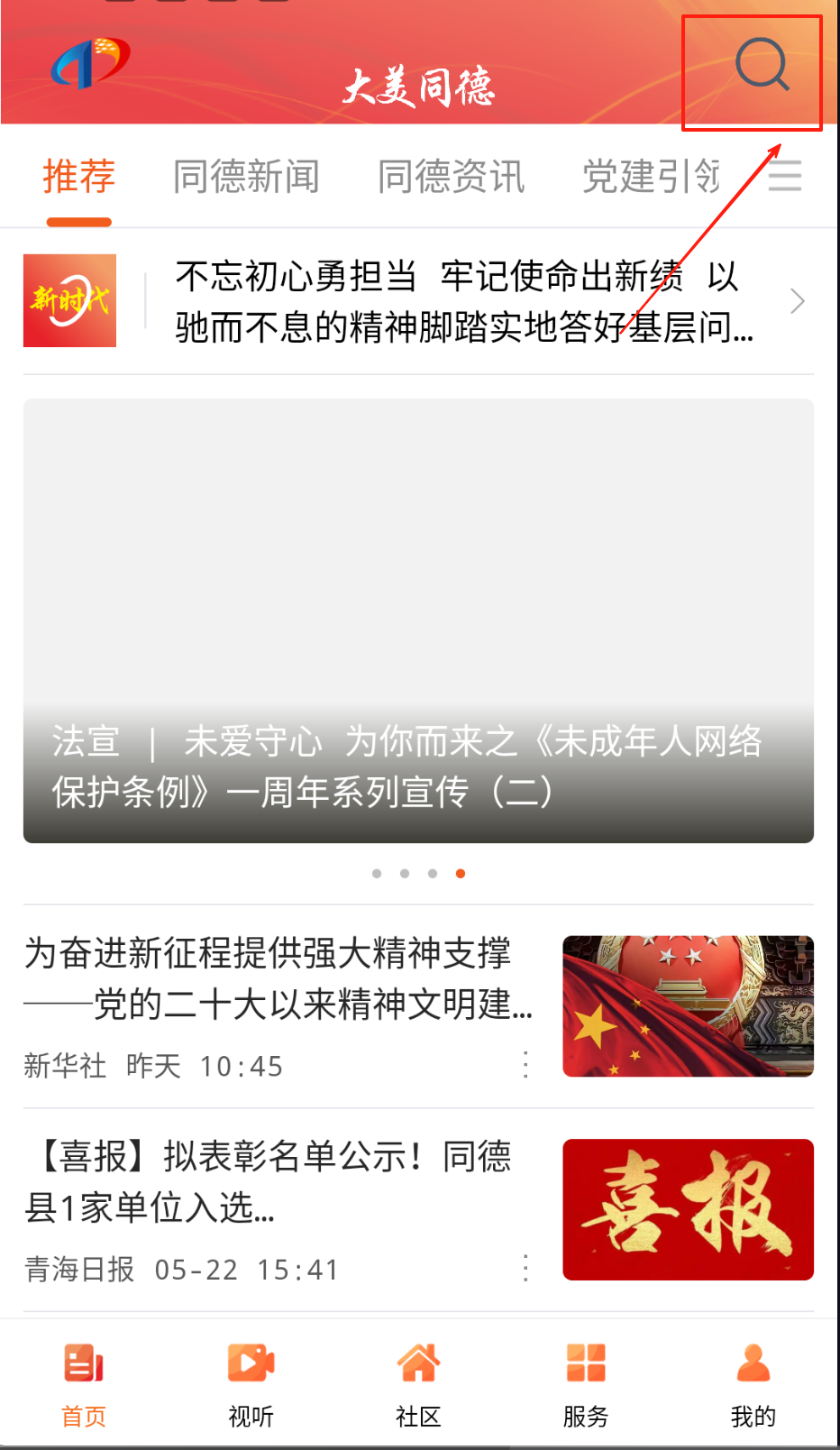Open the 法宣 未爱守心 banner
Image resolution: width=840 pixels, height=1450 pixels.
[418, 620]
